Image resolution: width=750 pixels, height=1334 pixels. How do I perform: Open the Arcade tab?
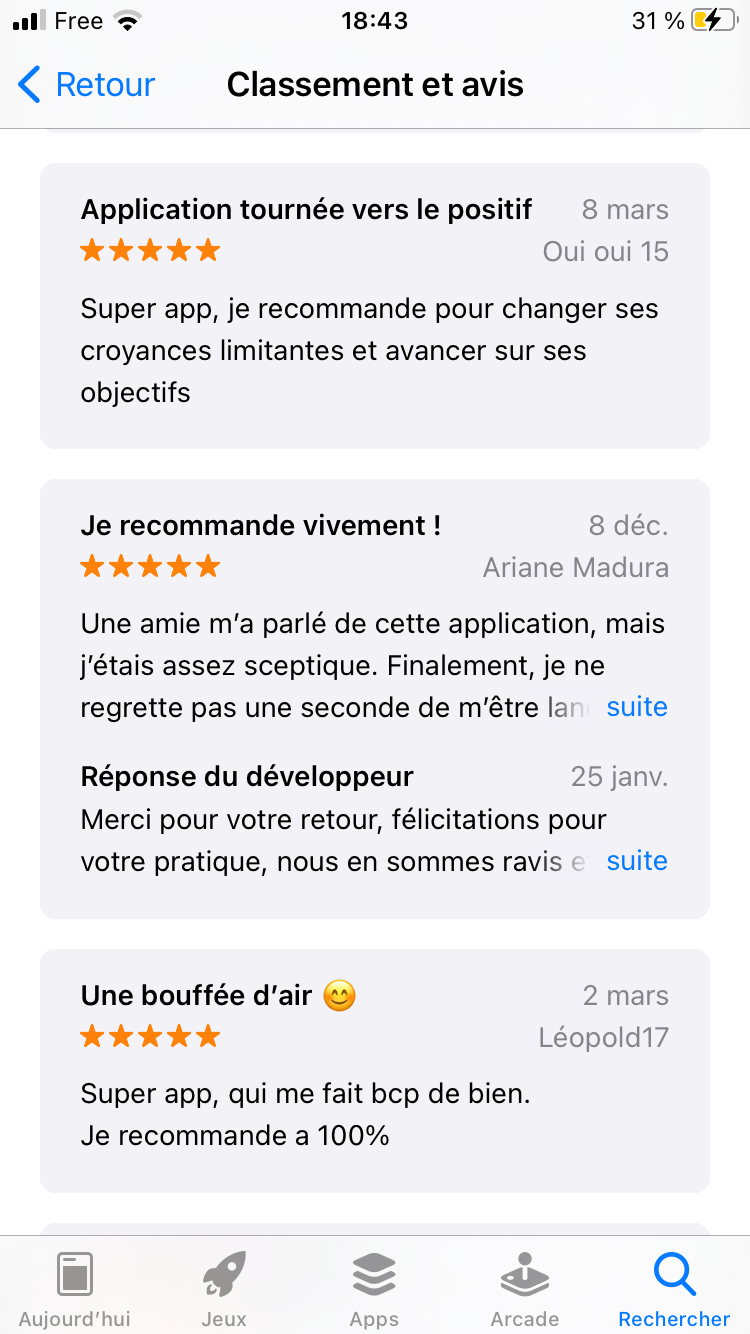(x=525, y=1289)
